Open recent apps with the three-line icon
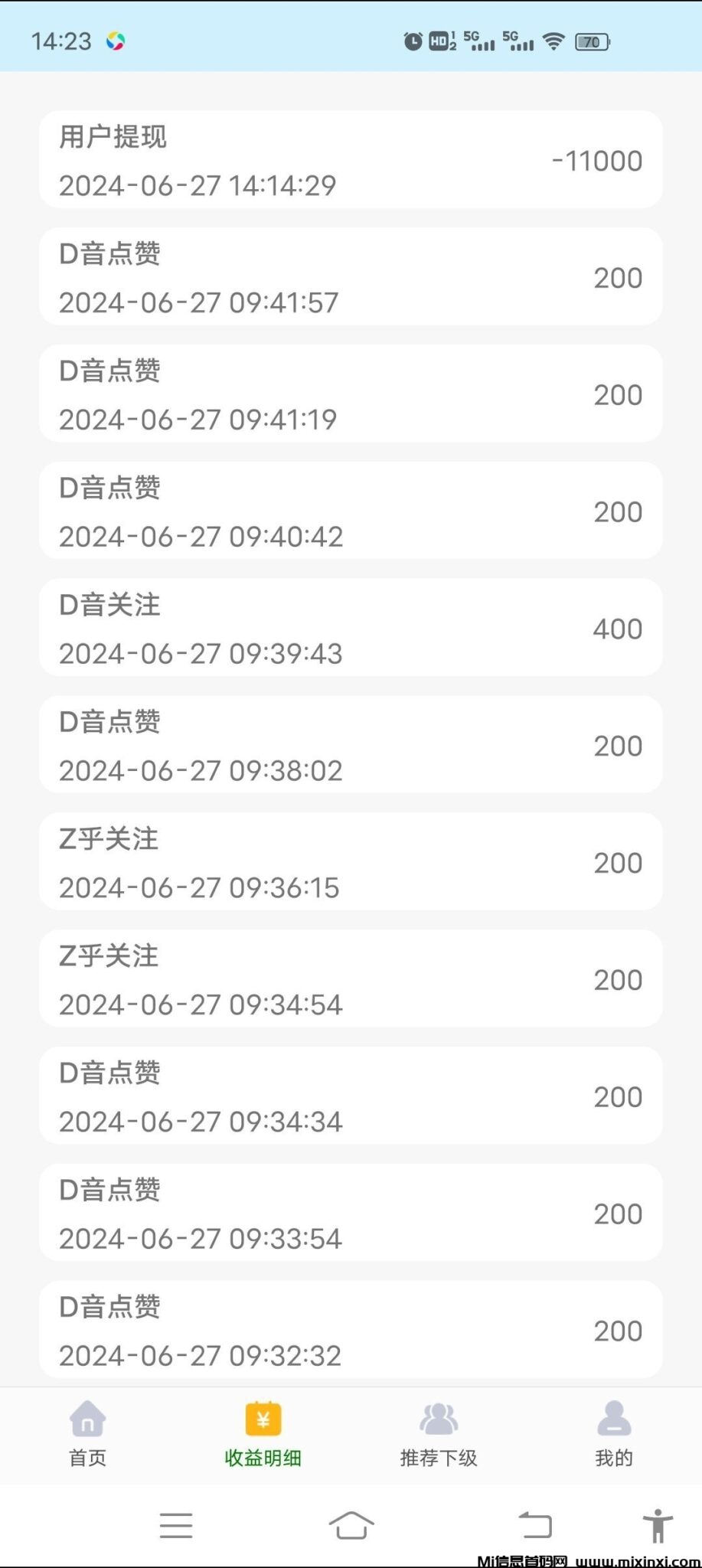This screenshot has height=1568, width=702. click(x=176, y=1526)
